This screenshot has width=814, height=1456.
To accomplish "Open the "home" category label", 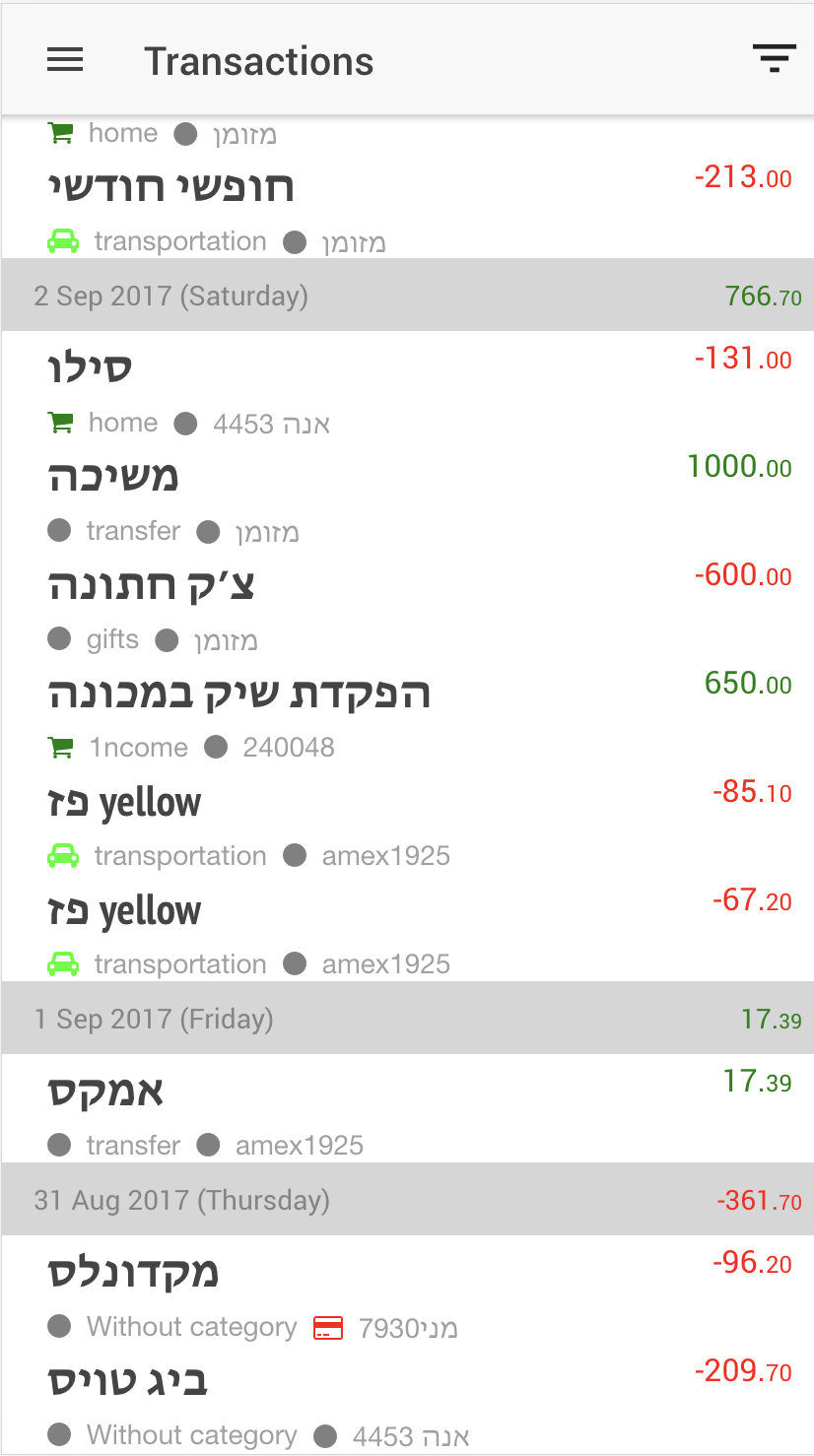I will pyautogui.click(x=124, y=133).
